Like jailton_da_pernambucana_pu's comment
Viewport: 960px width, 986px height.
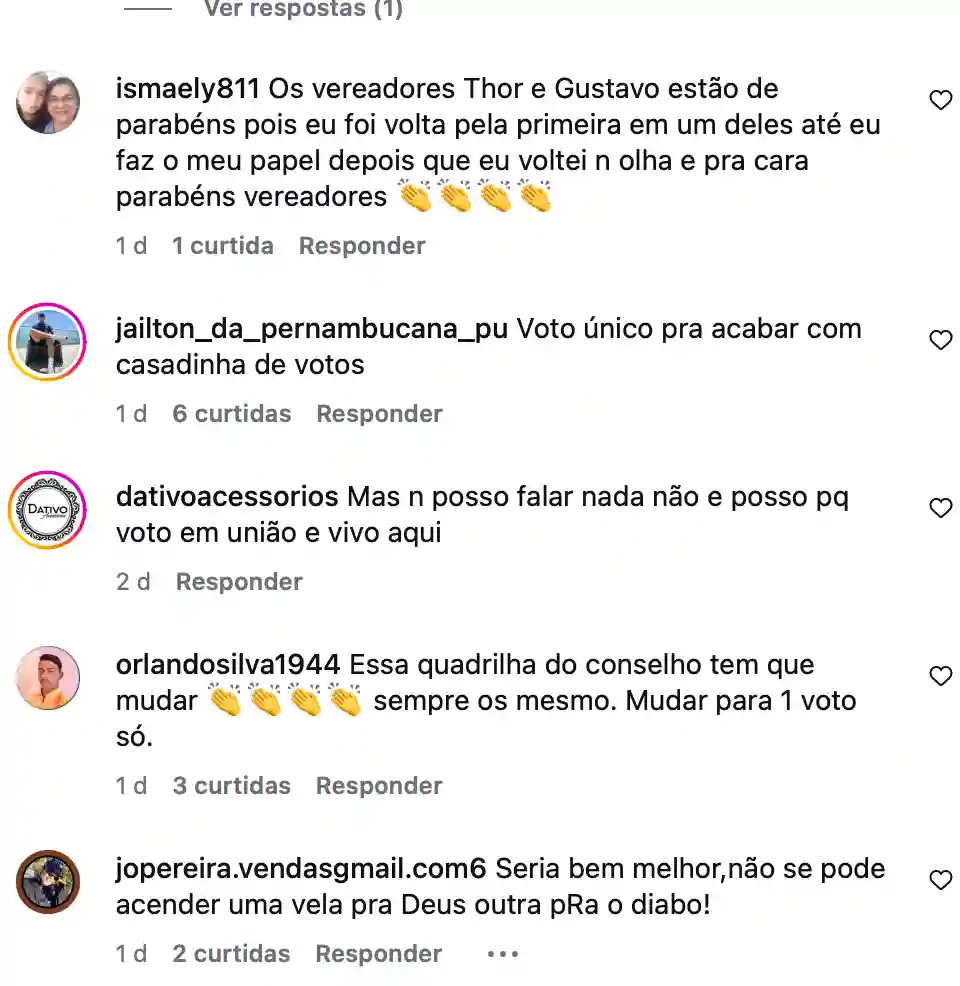(940, 341)
